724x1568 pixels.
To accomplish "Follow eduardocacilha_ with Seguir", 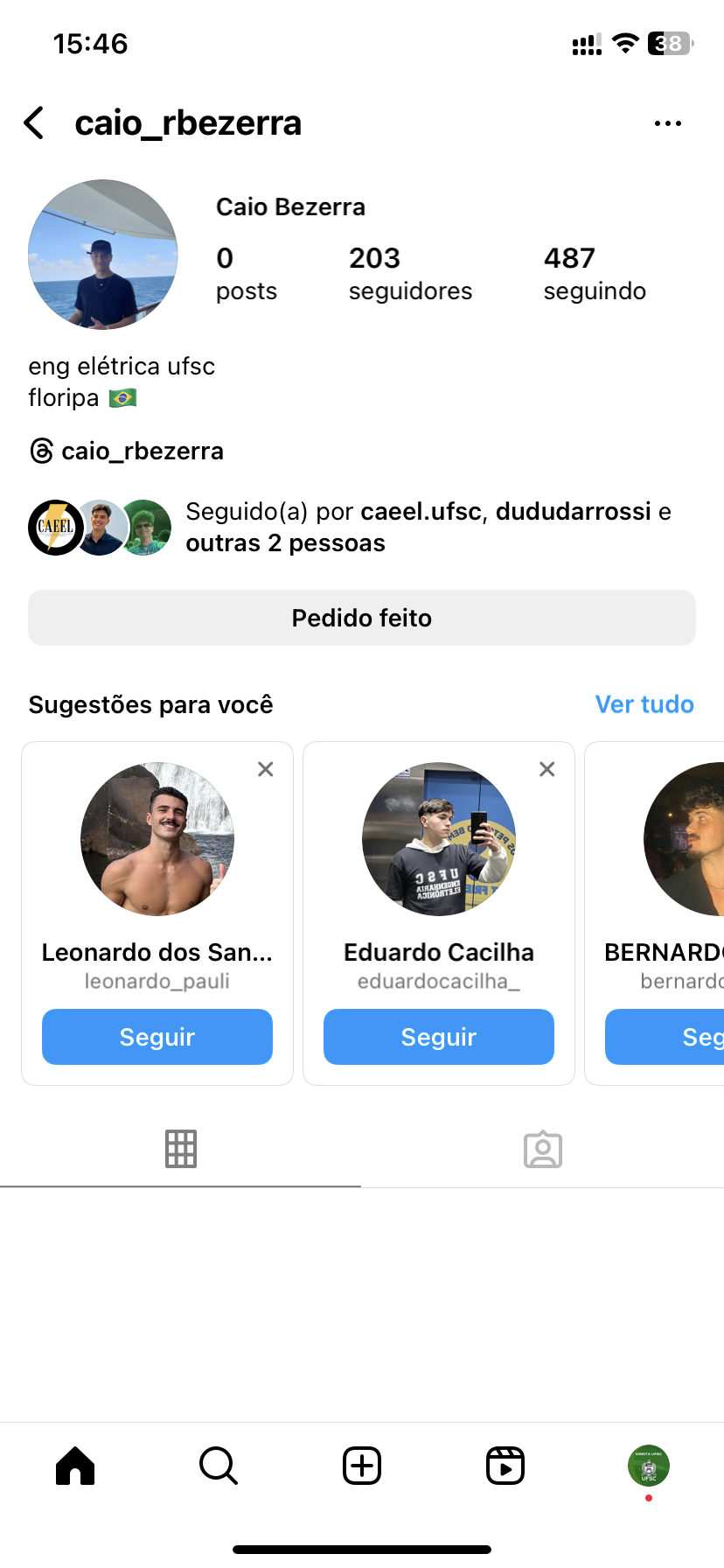I will [439, 1037].
